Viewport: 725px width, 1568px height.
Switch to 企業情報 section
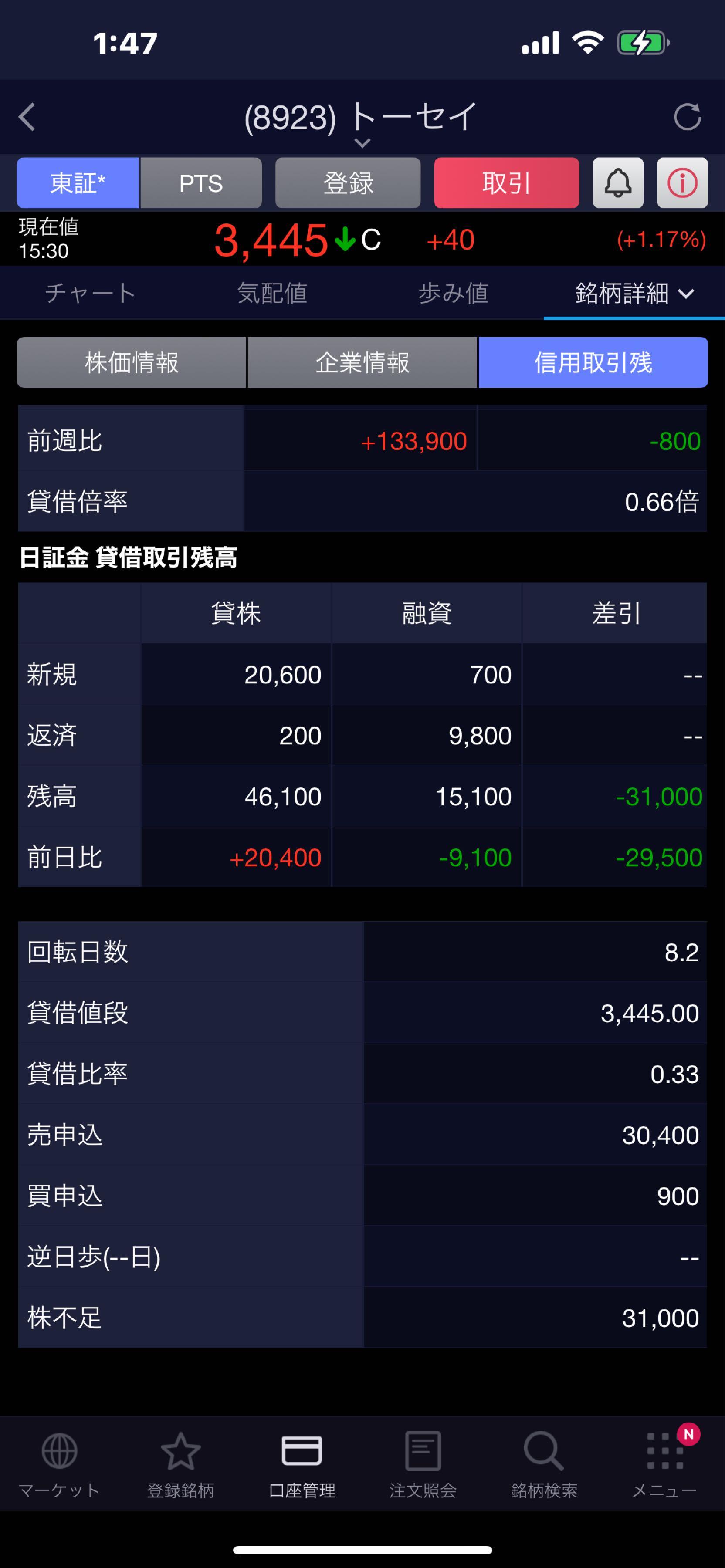[x=362, y=363]
